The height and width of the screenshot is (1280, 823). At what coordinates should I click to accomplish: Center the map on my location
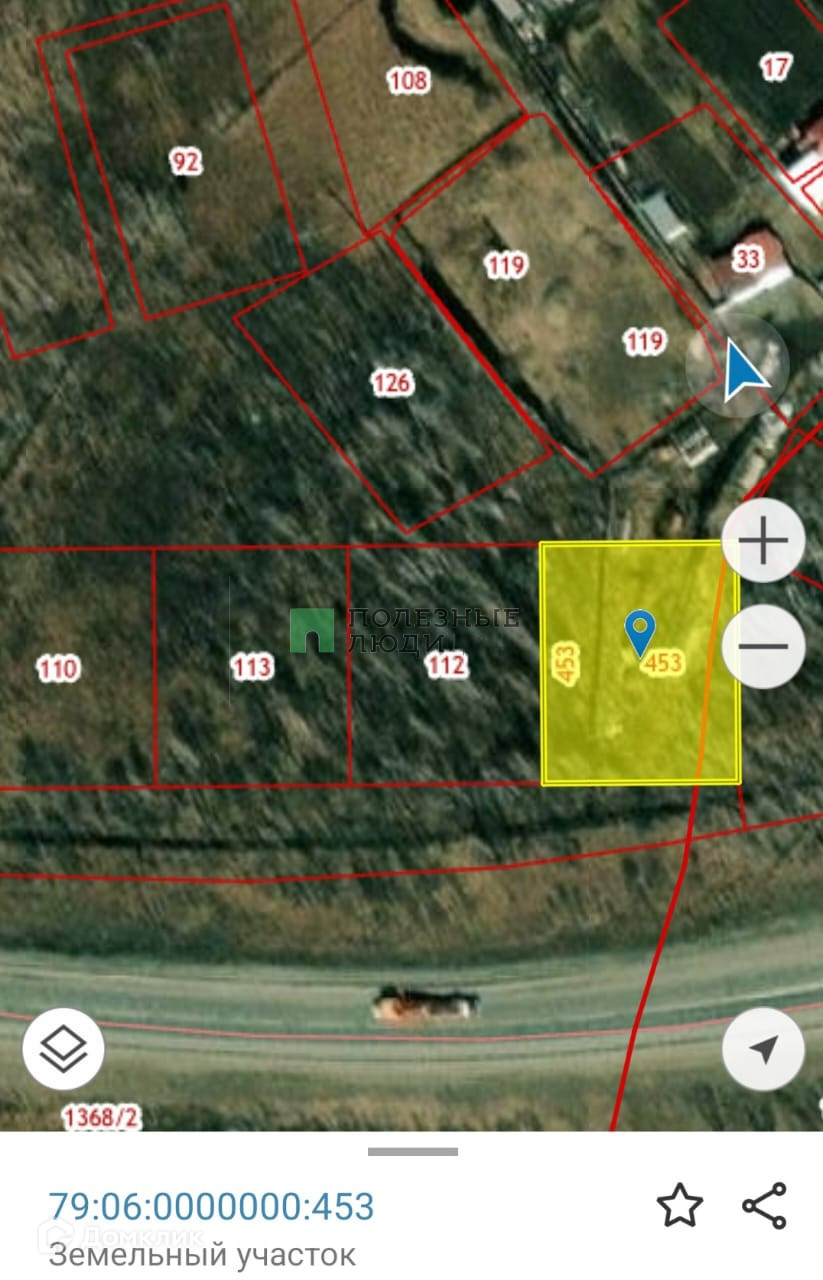pyautogui.click(x=763, y=1048)
